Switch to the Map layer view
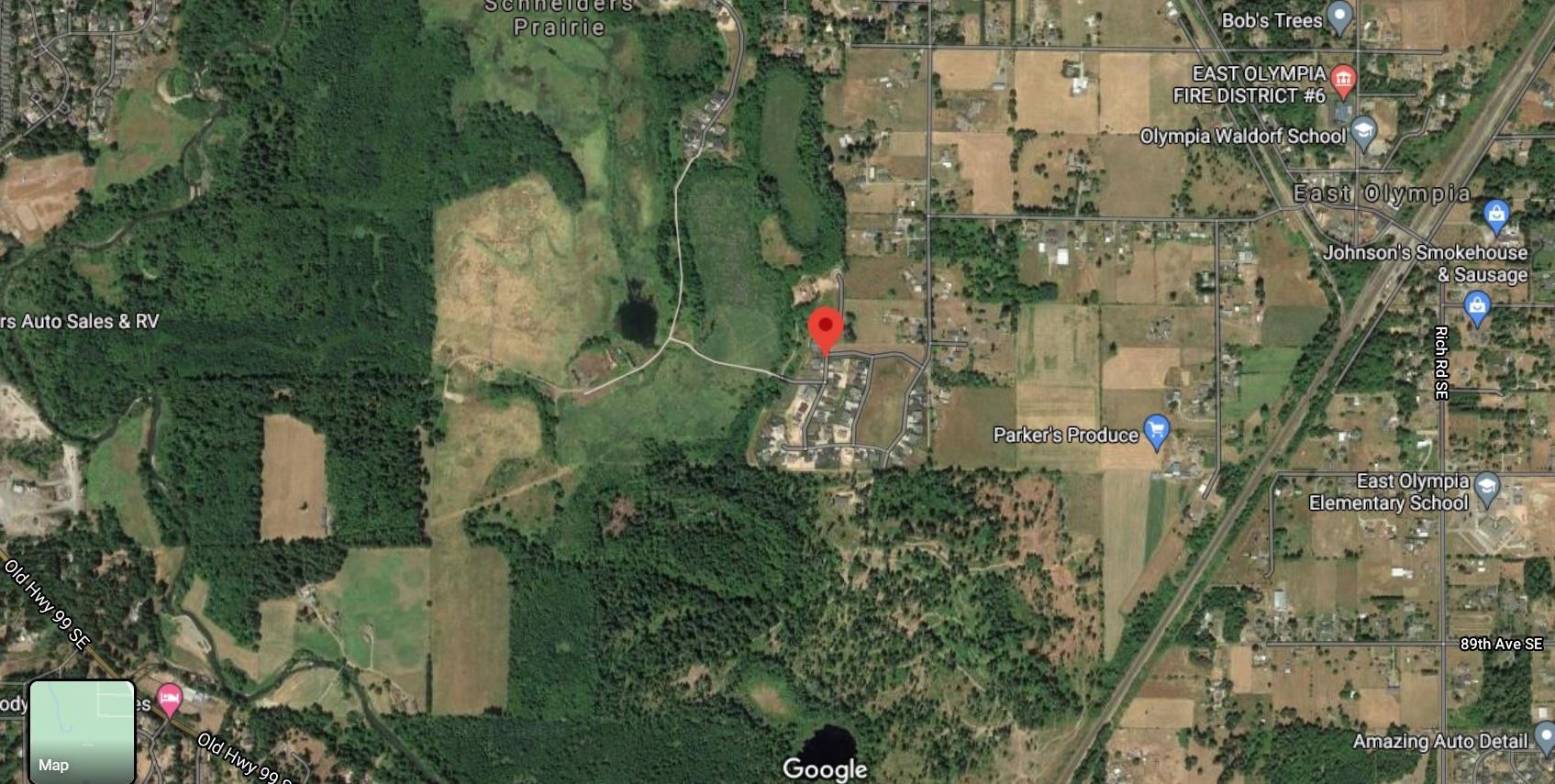Viewport: 1555px width, 784px height. click(82, 731)
